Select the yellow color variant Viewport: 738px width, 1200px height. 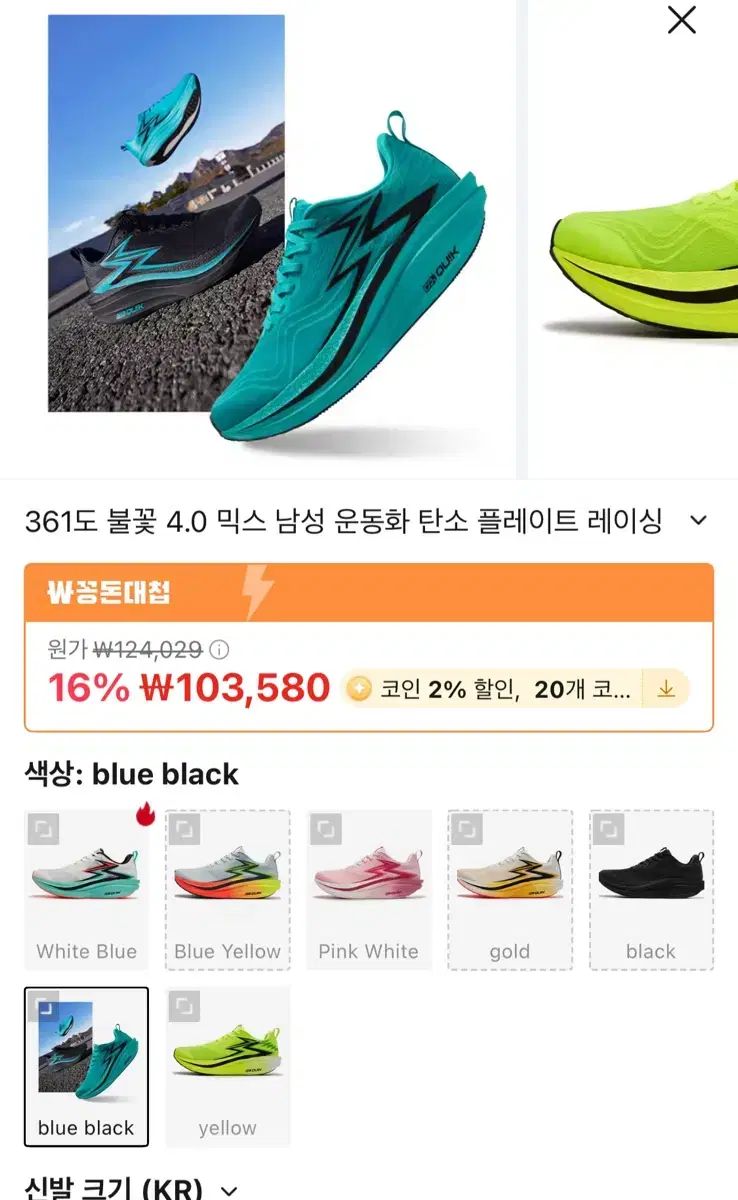[x=227, y=1066]
